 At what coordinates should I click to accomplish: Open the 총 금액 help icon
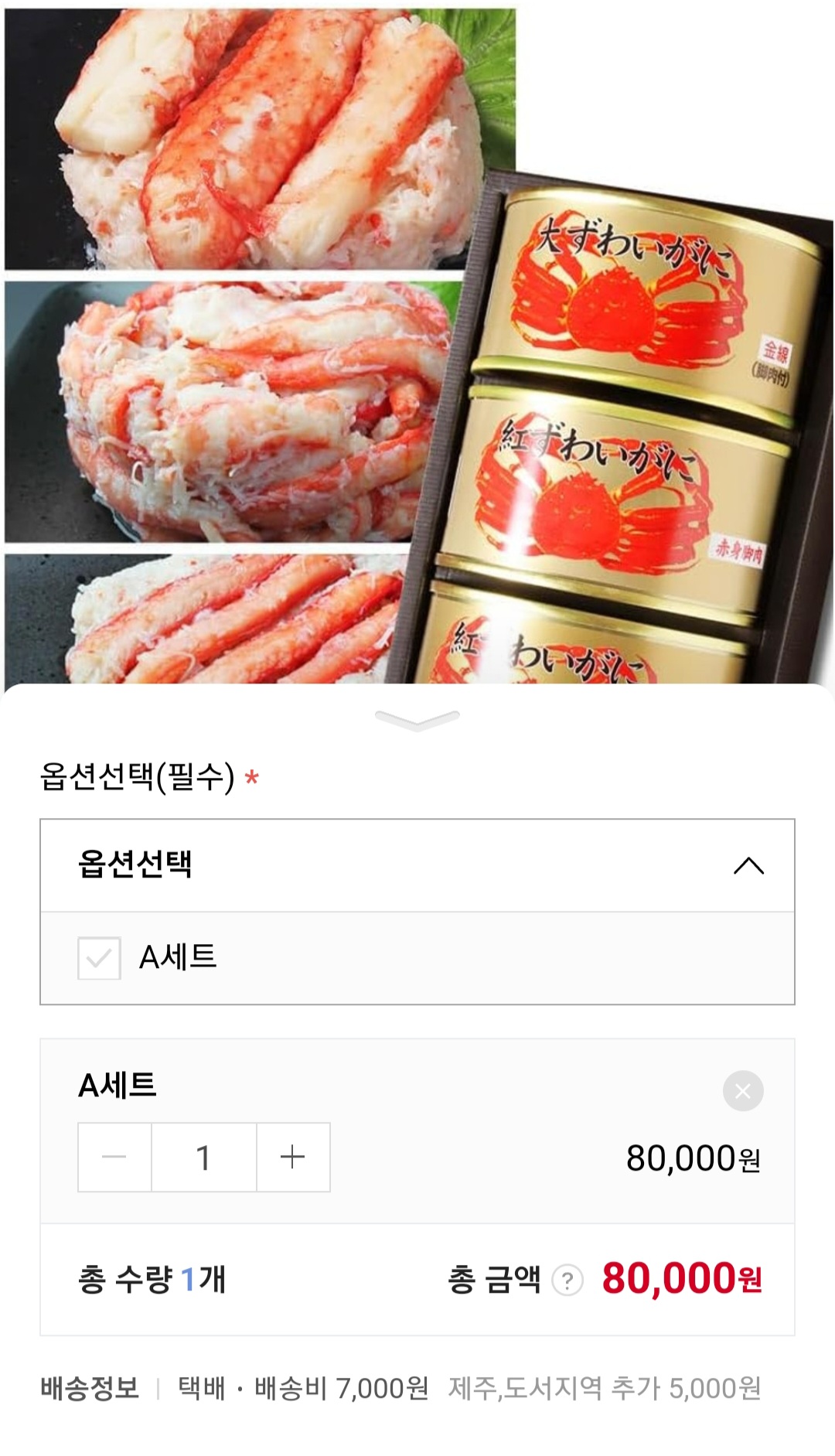click(567, 1280)
